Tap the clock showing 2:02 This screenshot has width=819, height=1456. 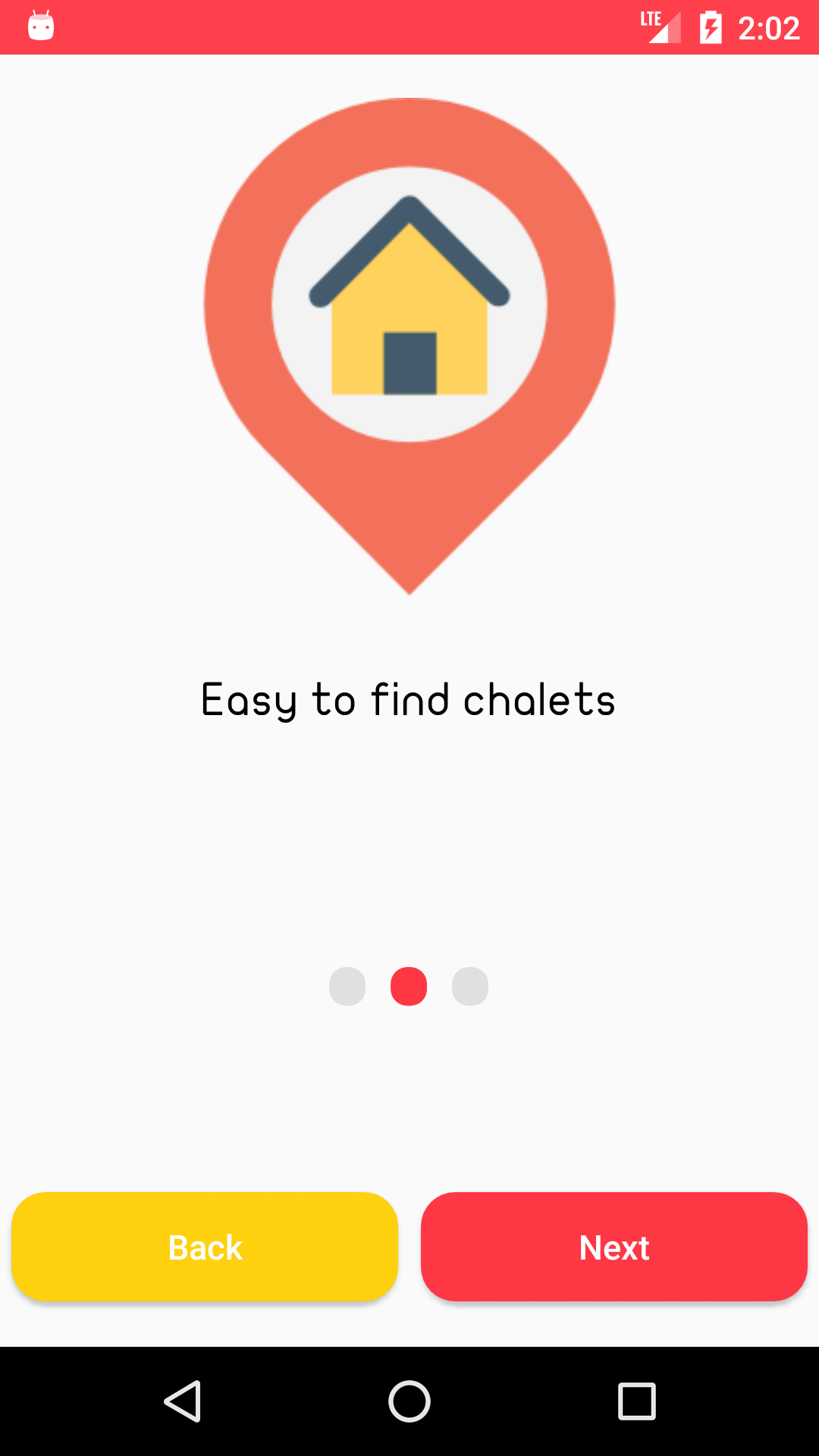click(x=768, y=27)
